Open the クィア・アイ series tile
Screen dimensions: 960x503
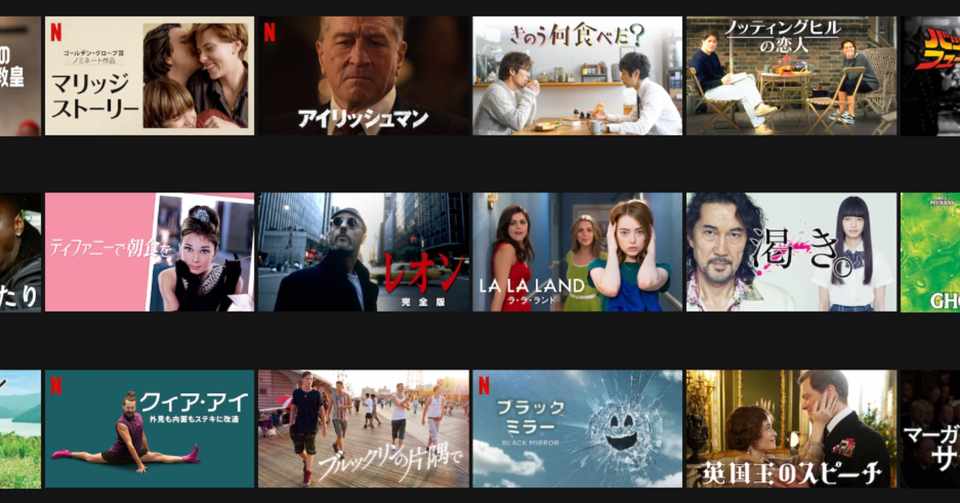tap(149, 428)
